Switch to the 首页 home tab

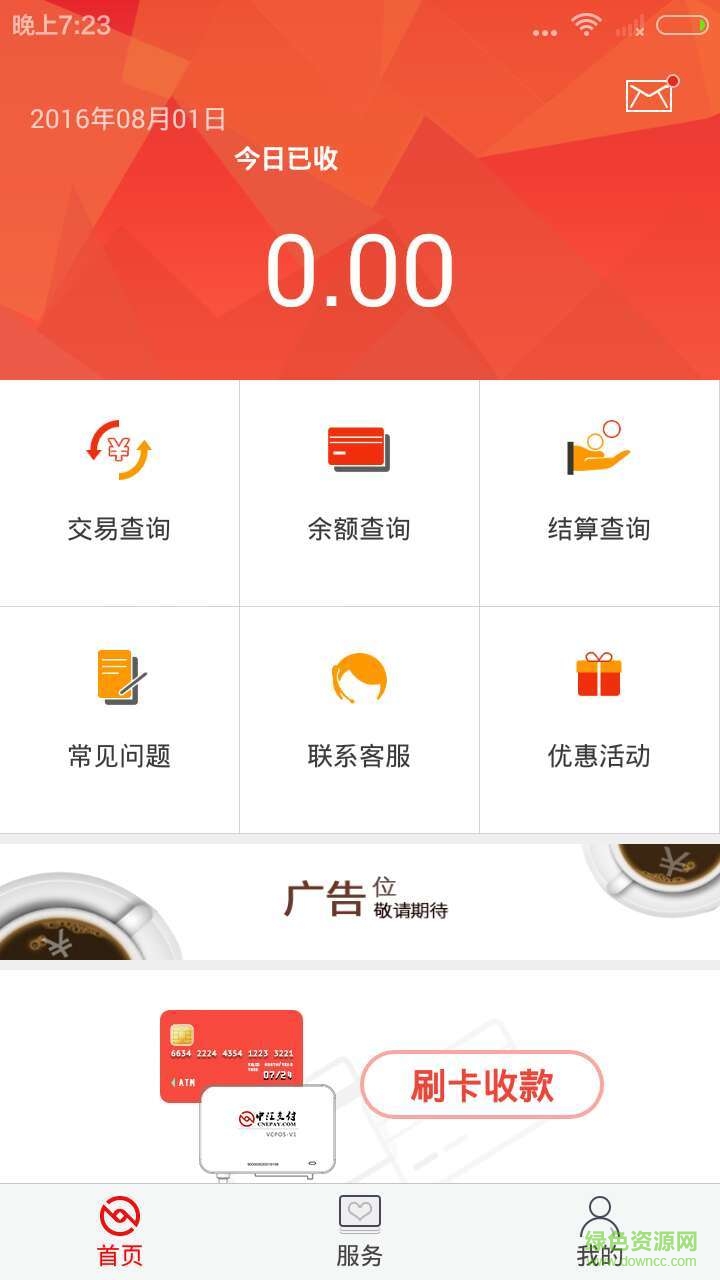[120, 1232]
